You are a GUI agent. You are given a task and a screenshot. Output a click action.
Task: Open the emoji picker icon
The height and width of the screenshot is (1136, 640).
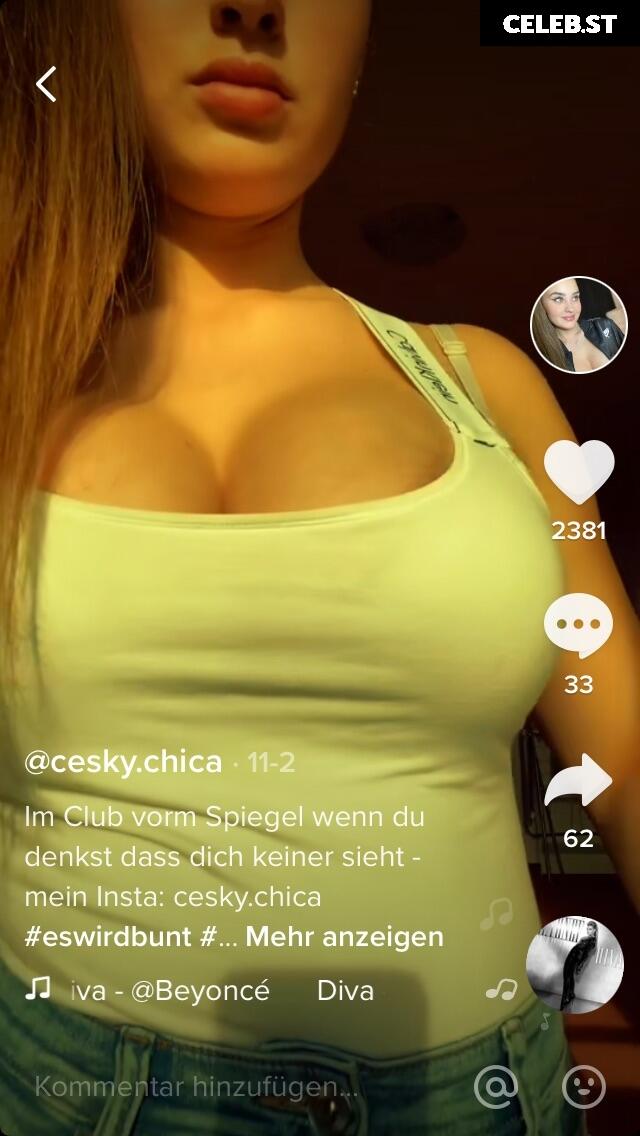(x=583, y=1086)
